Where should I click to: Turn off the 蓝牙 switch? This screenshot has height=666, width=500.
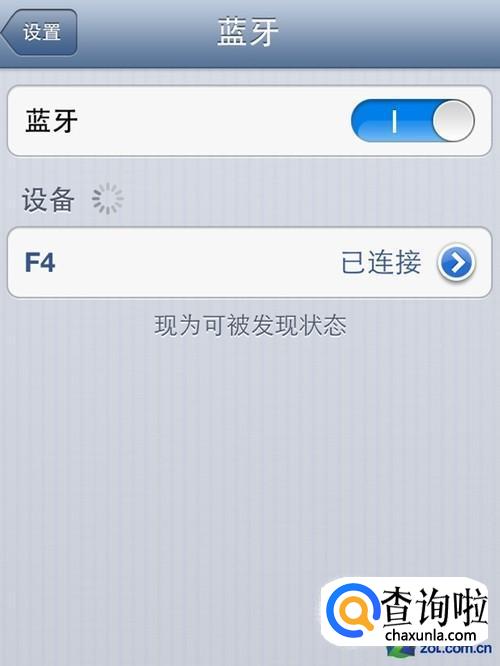[x=412, y=121]
